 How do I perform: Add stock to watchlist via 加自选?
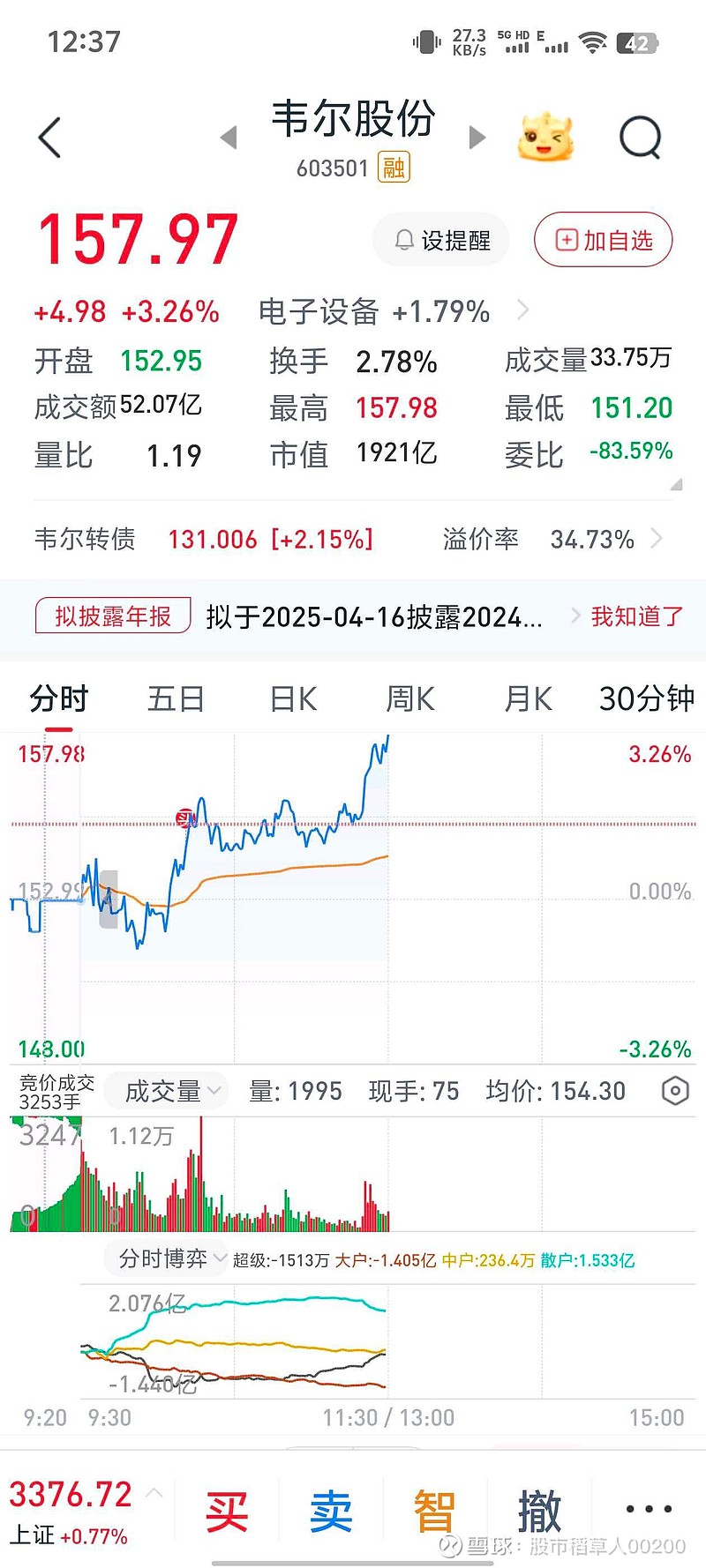click(x=604, y=240)
